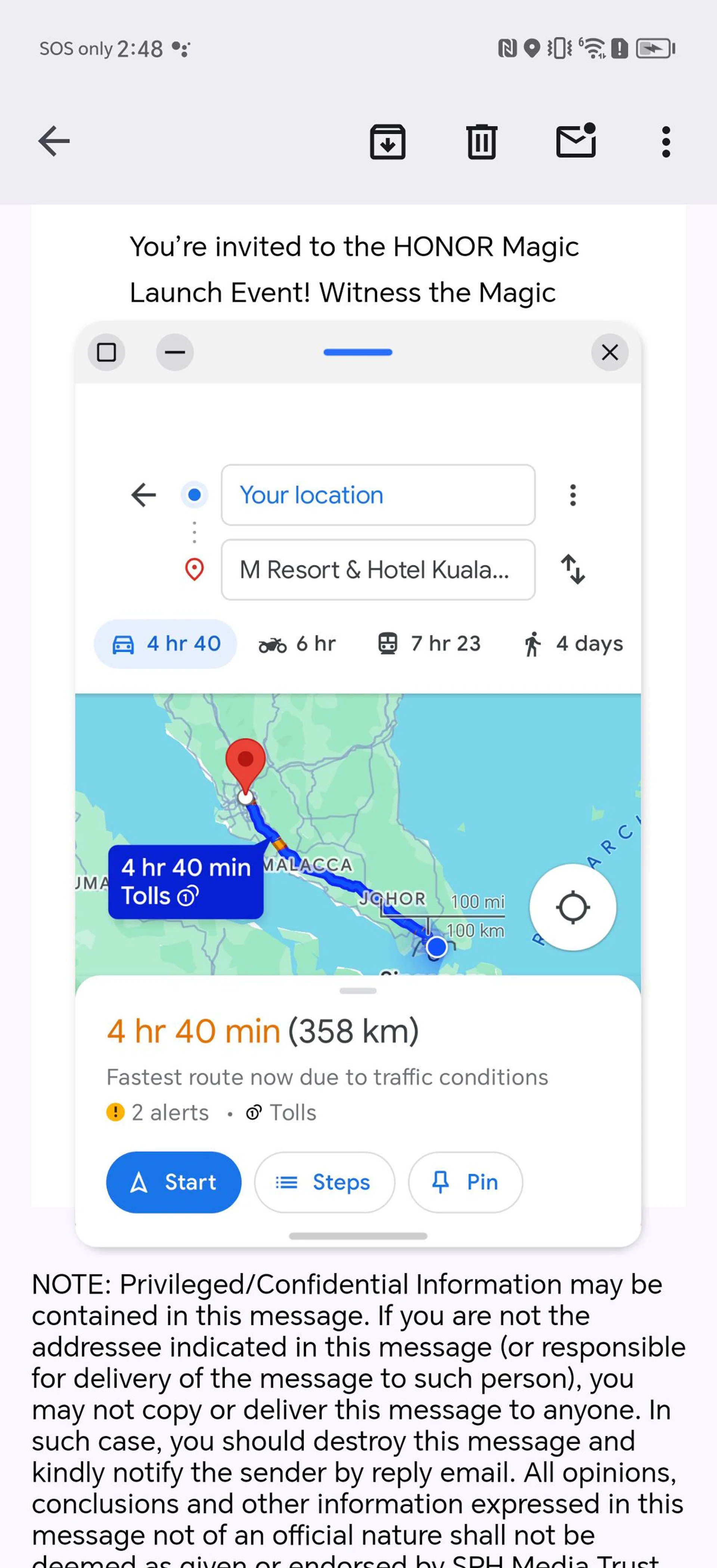This screenshot has height=1568, width=717.
Task: Archive this email
Action: [x=388, y=142]
